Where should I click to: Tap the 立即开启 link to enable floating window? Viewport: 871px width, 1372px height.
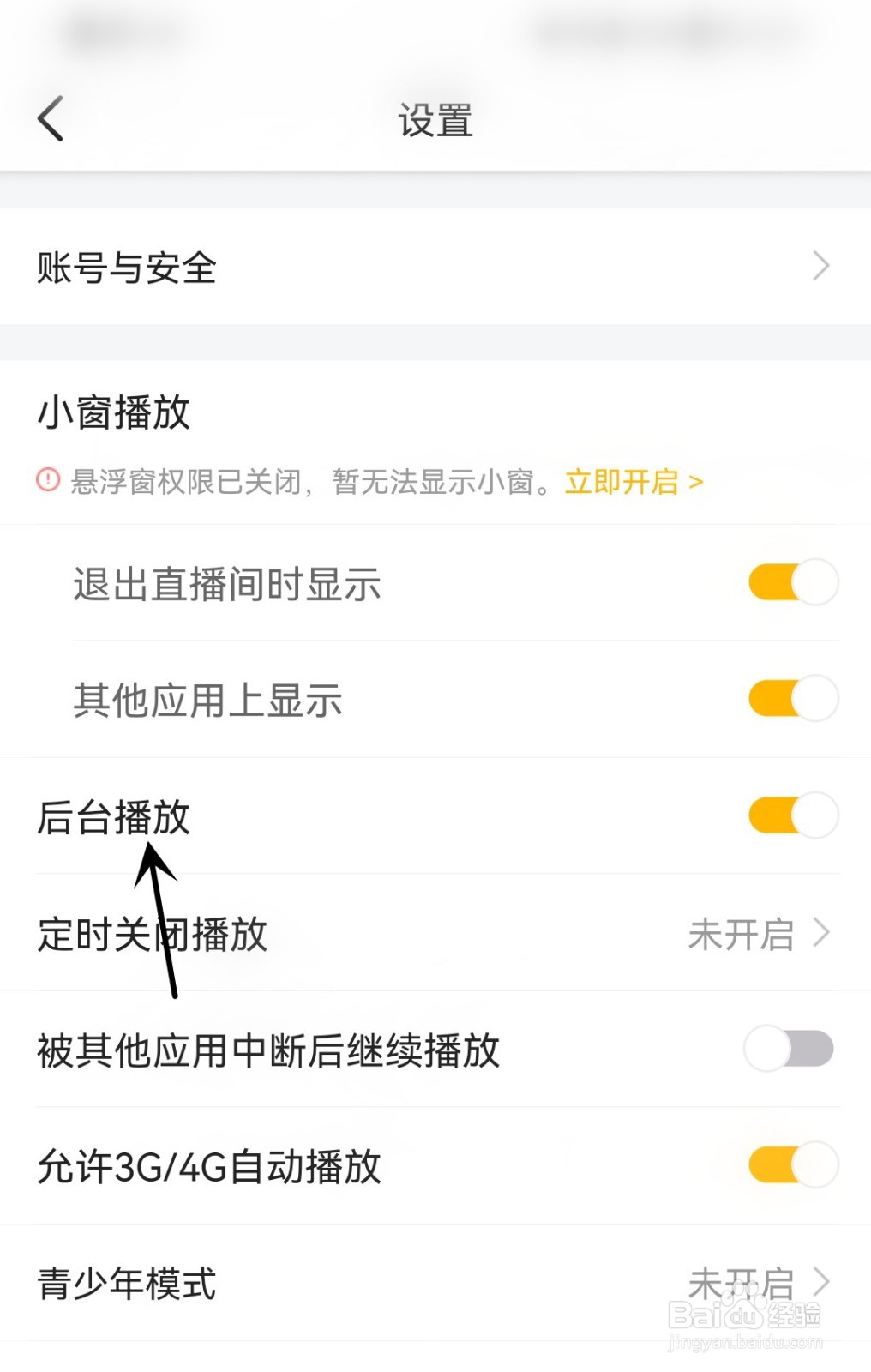click(634, 482)
